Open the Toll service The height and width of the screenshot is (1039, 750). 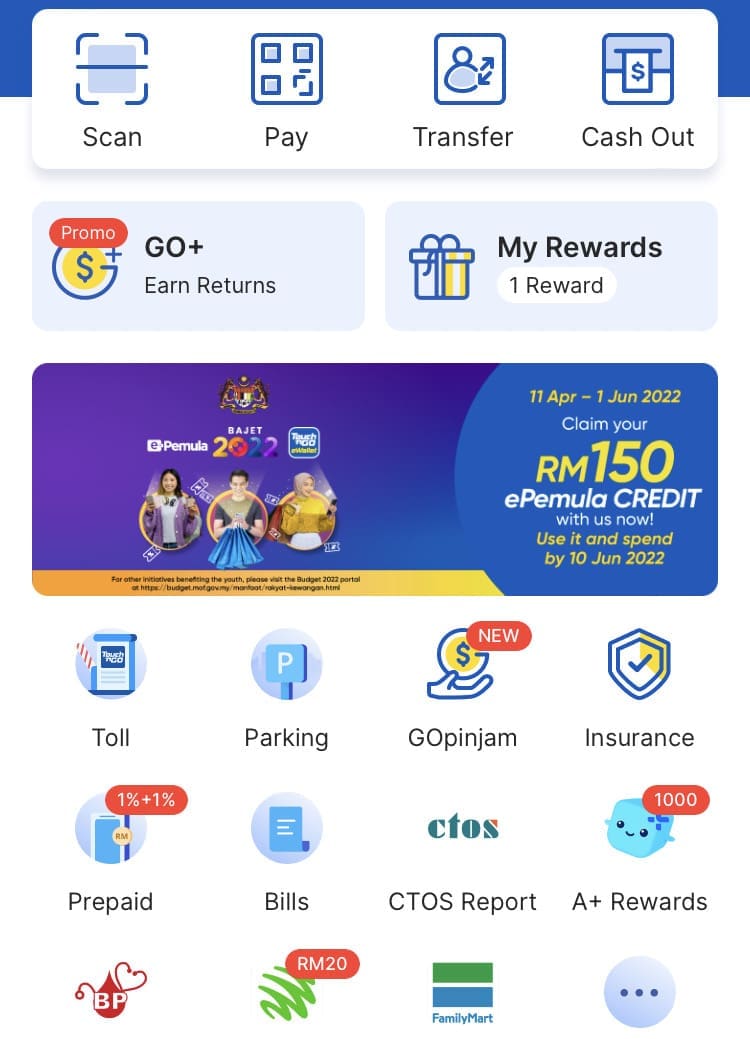(111, 686)
